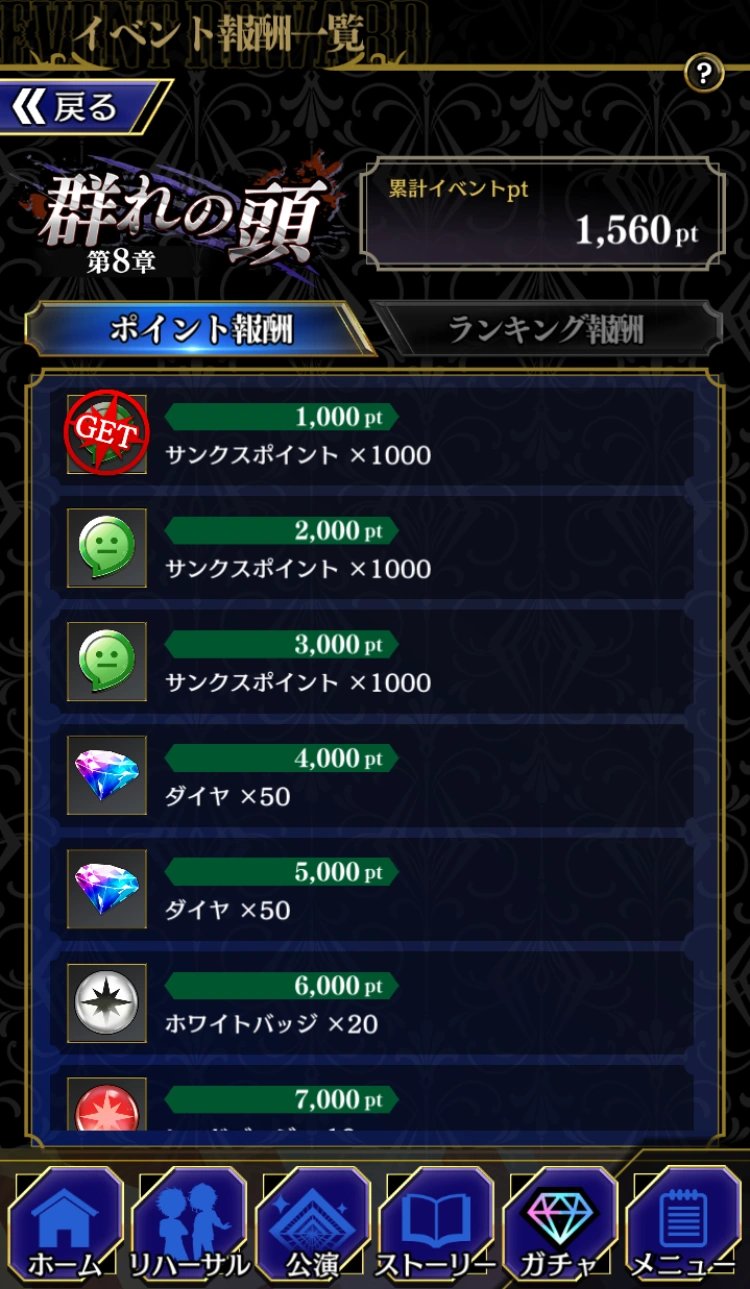Open the help question mark icon

coord(704,73)
